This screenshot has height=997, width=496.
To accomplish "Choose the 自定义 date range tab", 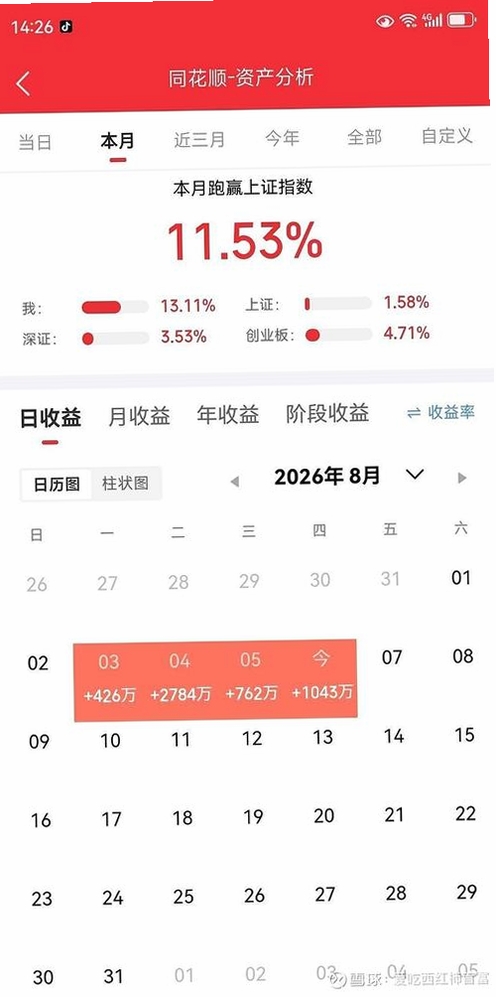I will (x=447, y=135).
